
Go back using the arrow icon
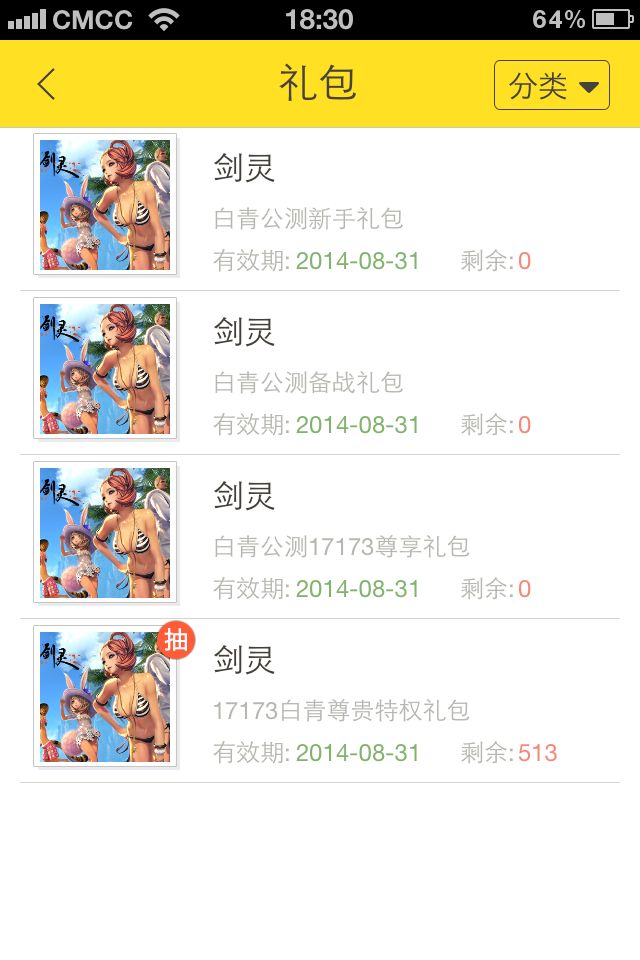[46, 84]
